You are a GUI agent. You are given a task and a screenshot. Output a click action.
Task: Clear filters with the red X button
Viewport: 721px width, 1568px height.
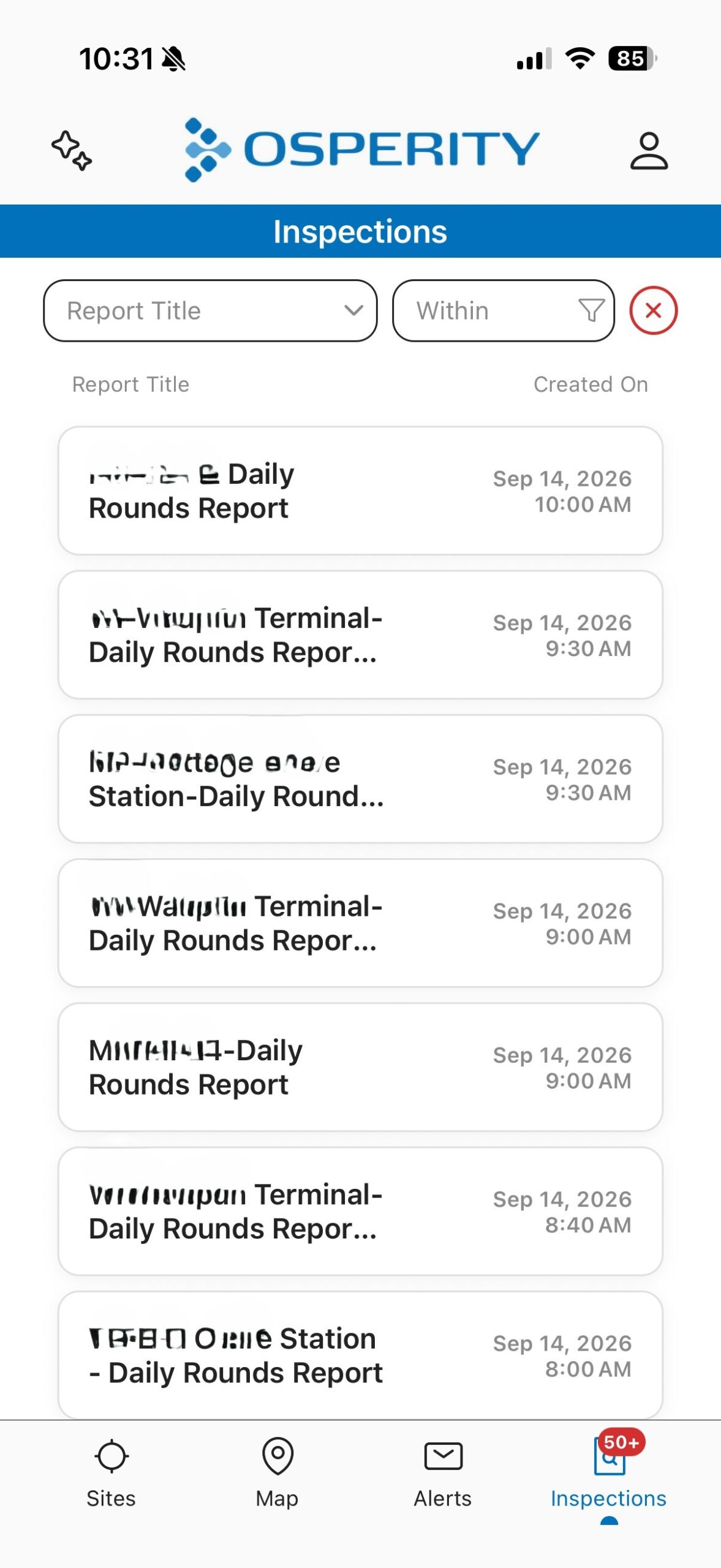[653, 311]
